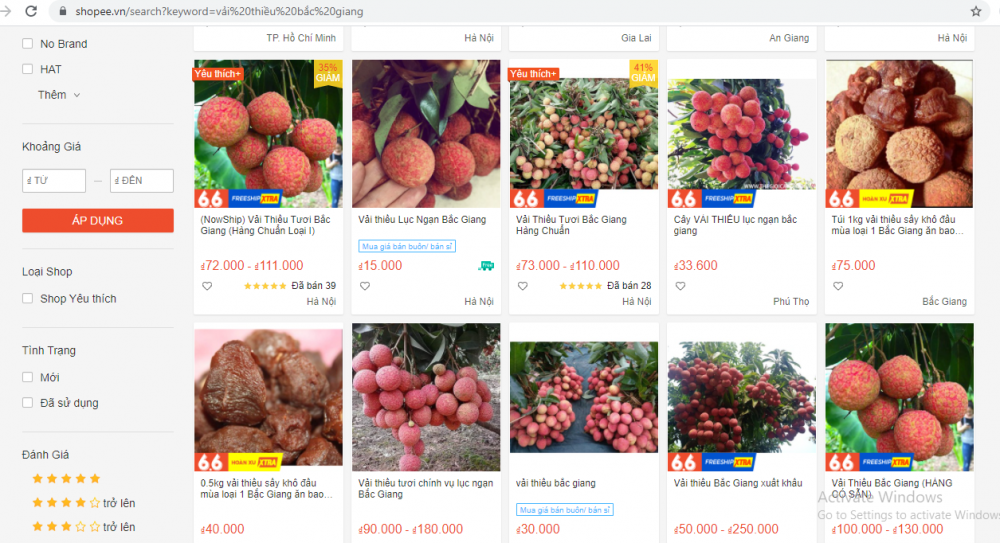Focus the maximum price ĐẾN field

pyautogui.click(x=141, y=181)
